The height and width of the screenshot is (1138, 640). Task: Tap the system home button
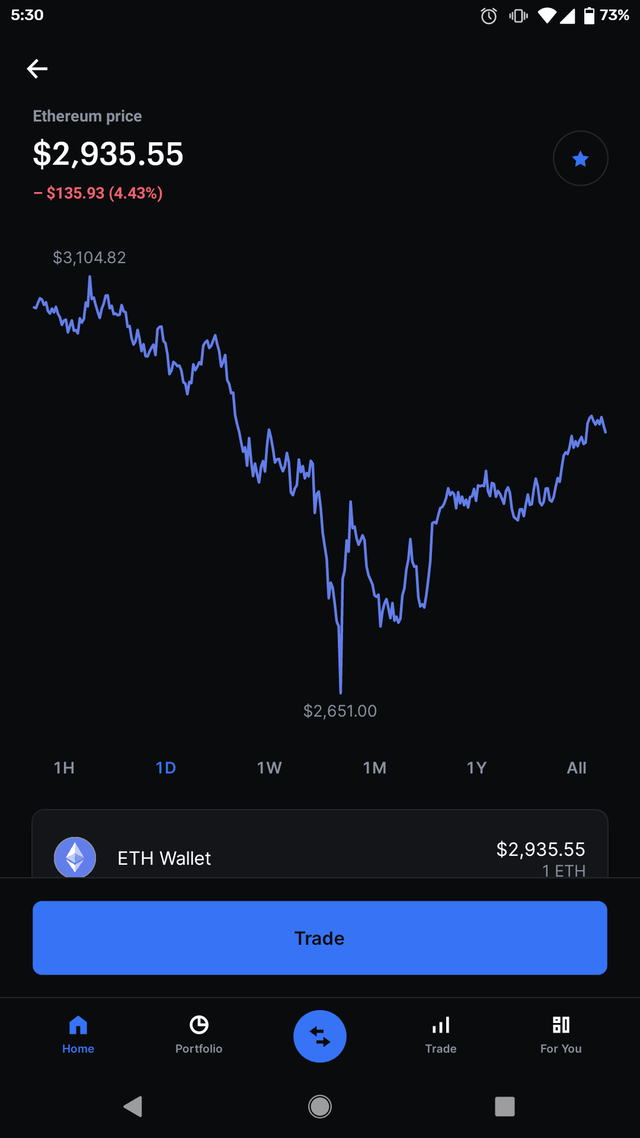click(319, 1106)
